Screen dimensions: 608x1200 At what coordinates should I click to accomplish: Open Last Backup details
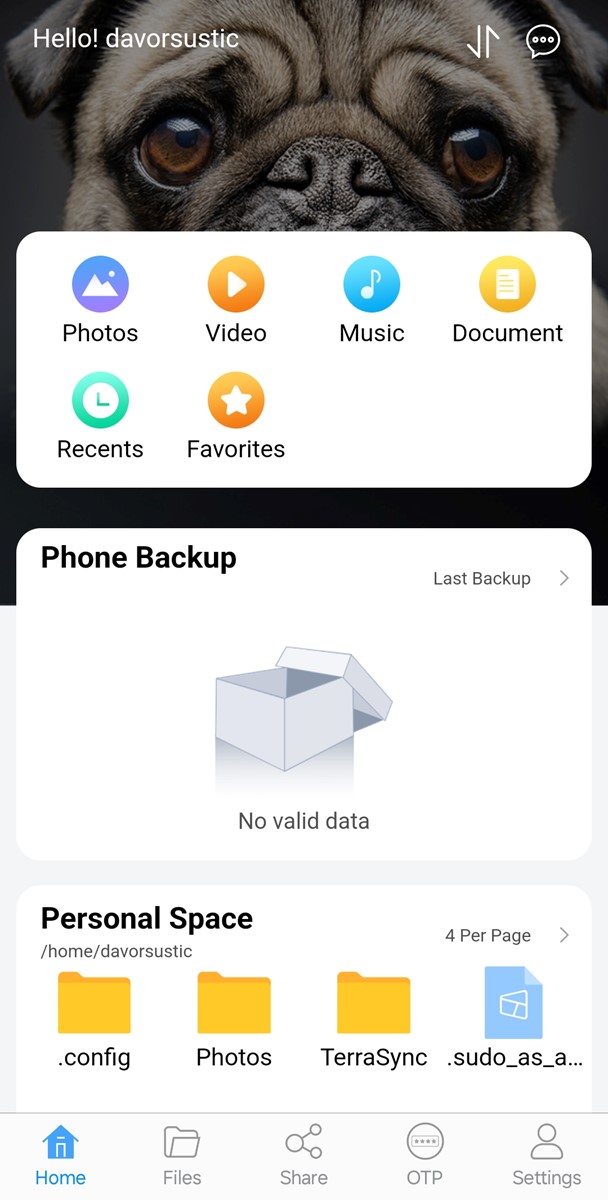(x=500, y=578)
